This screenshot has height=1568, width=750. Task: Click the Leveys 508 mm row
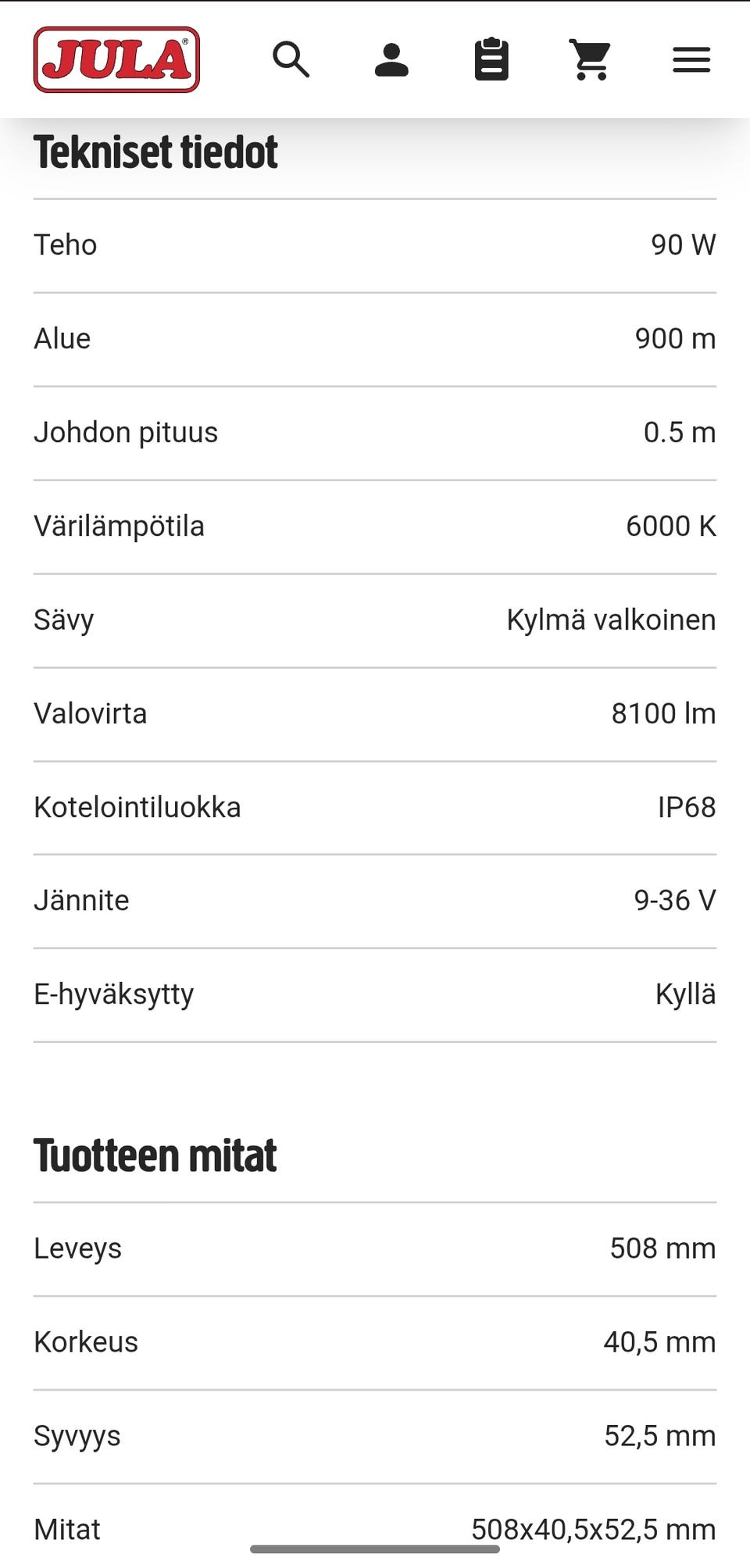(375, 1248)
